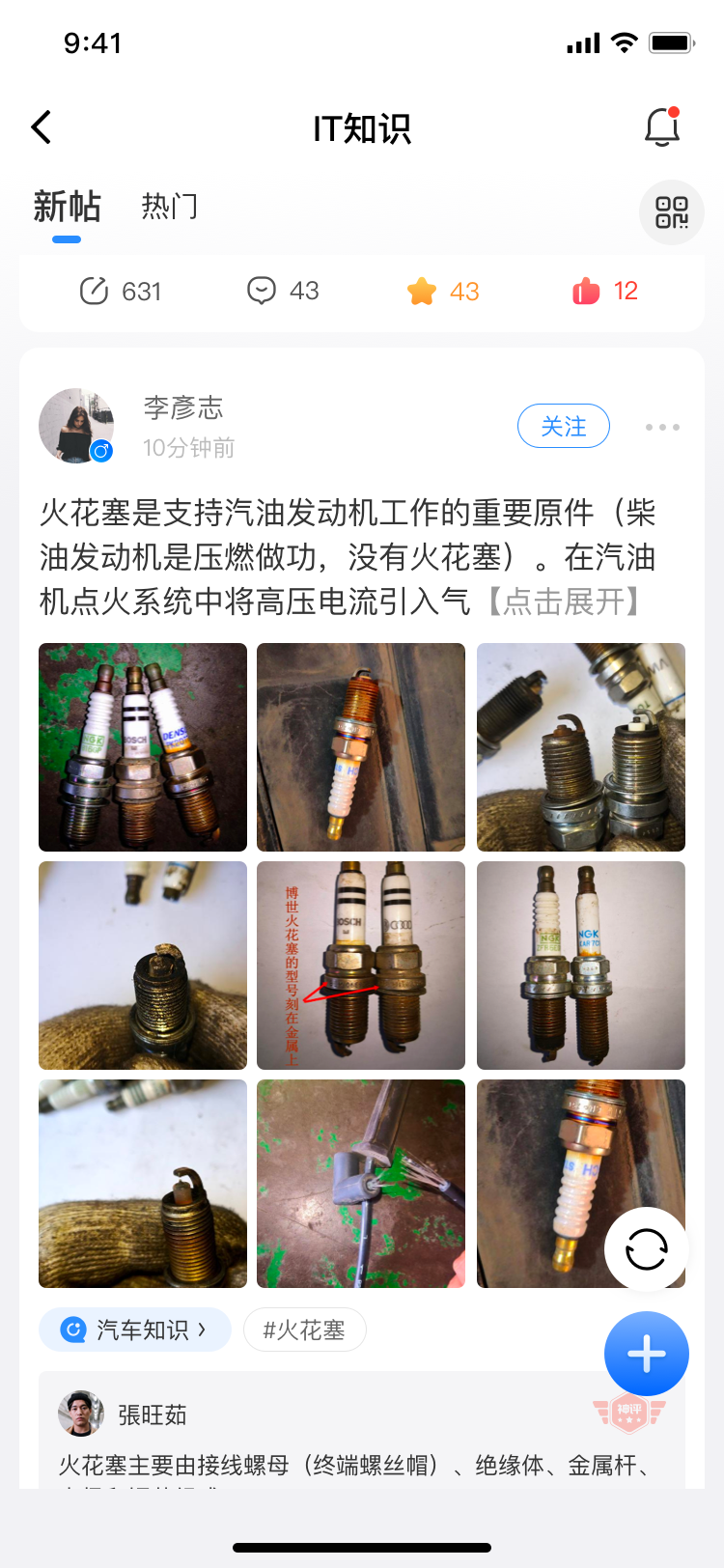Tap the #火花塞 hashtag chip
Screen dimensions: 724x1568
[304, 1330]
